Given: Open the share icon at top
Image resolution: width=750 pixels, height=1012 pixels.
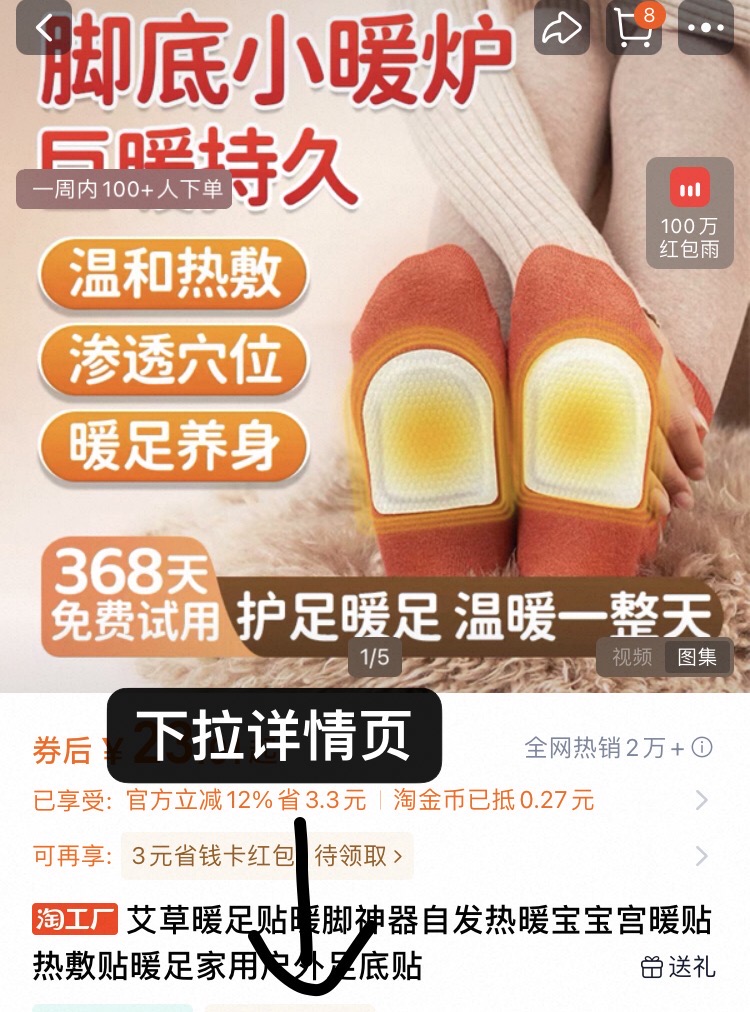Looking at the screenshot, I should 563,28.
